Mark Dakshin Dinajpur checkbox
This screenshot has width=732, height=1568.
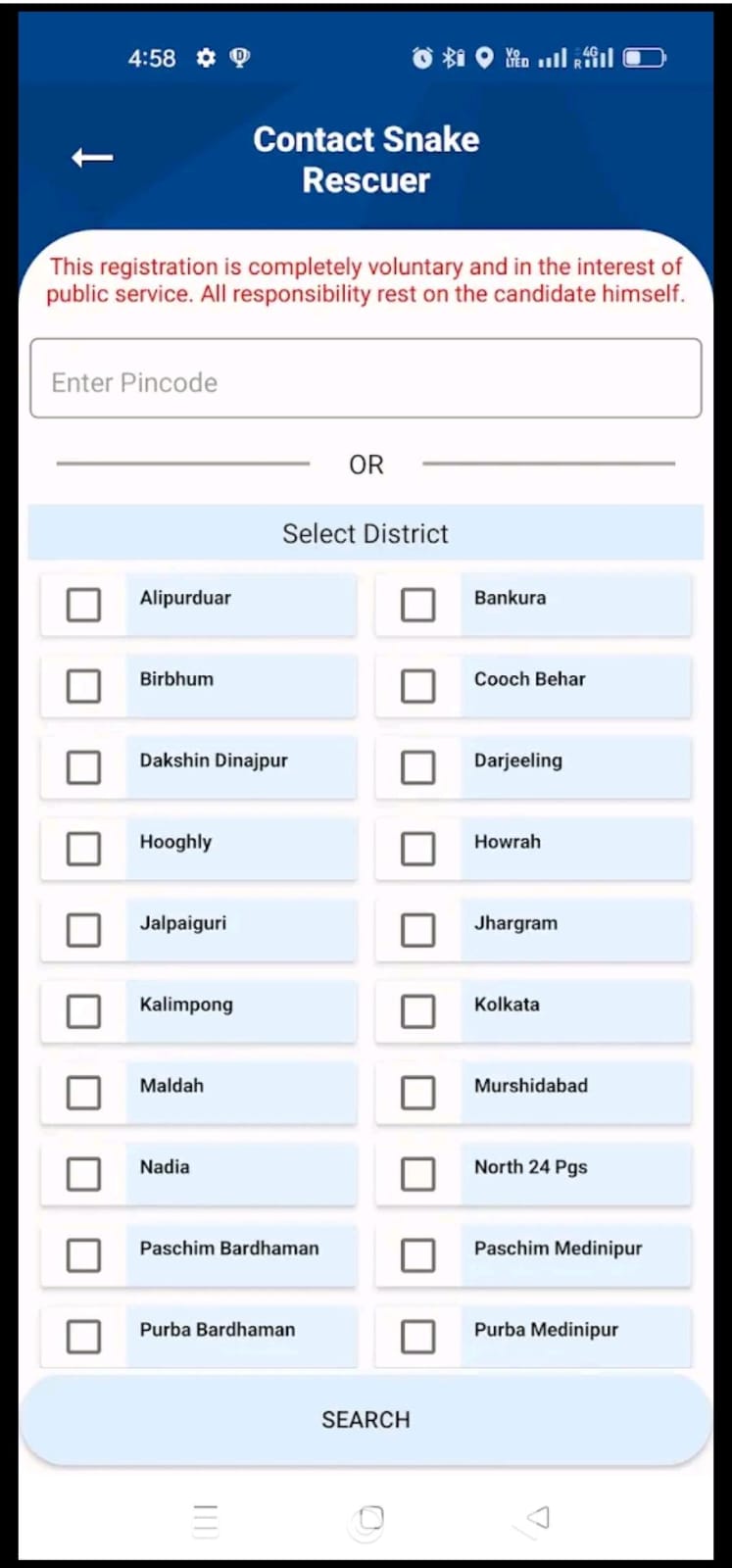pyautogui.click(x=83, y=767)
